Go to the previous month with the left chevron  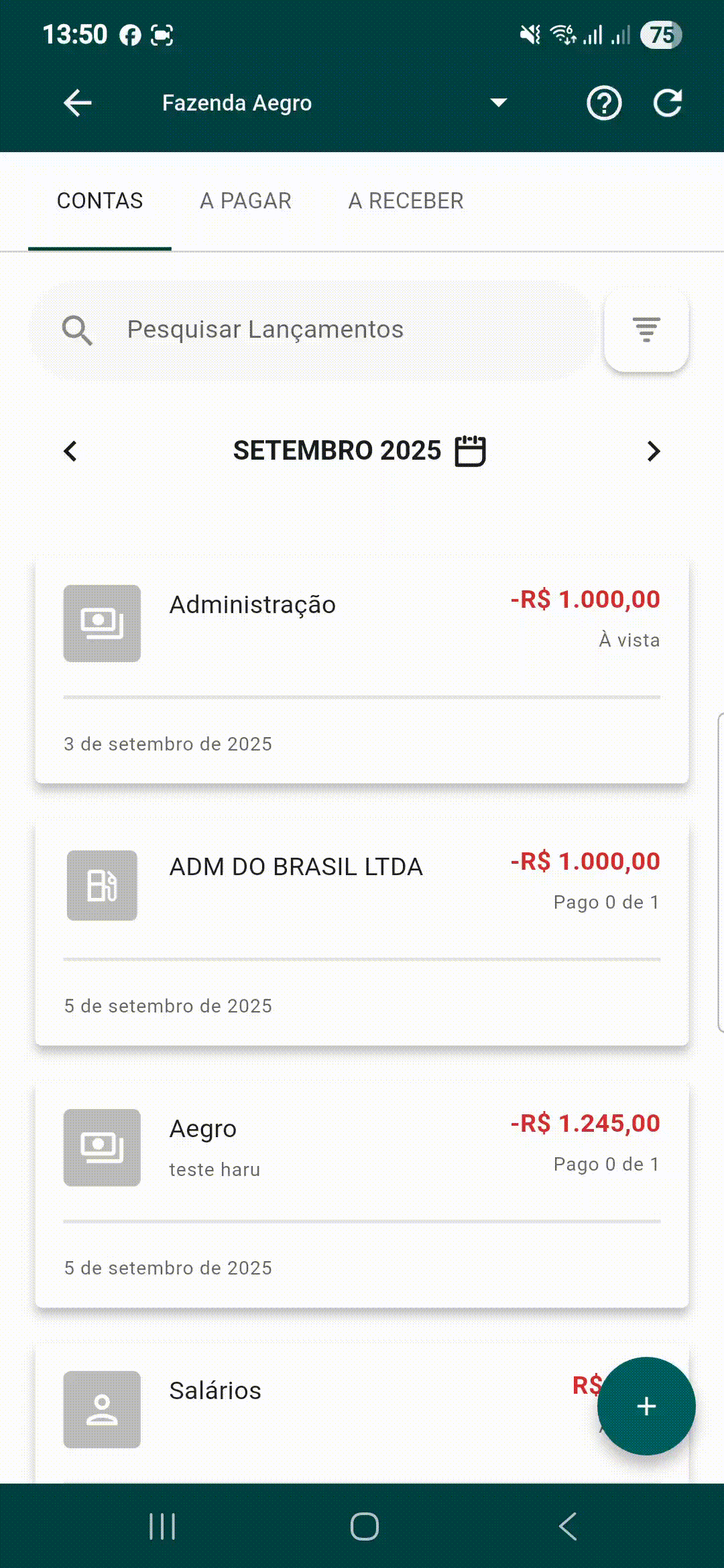[70, 452]
